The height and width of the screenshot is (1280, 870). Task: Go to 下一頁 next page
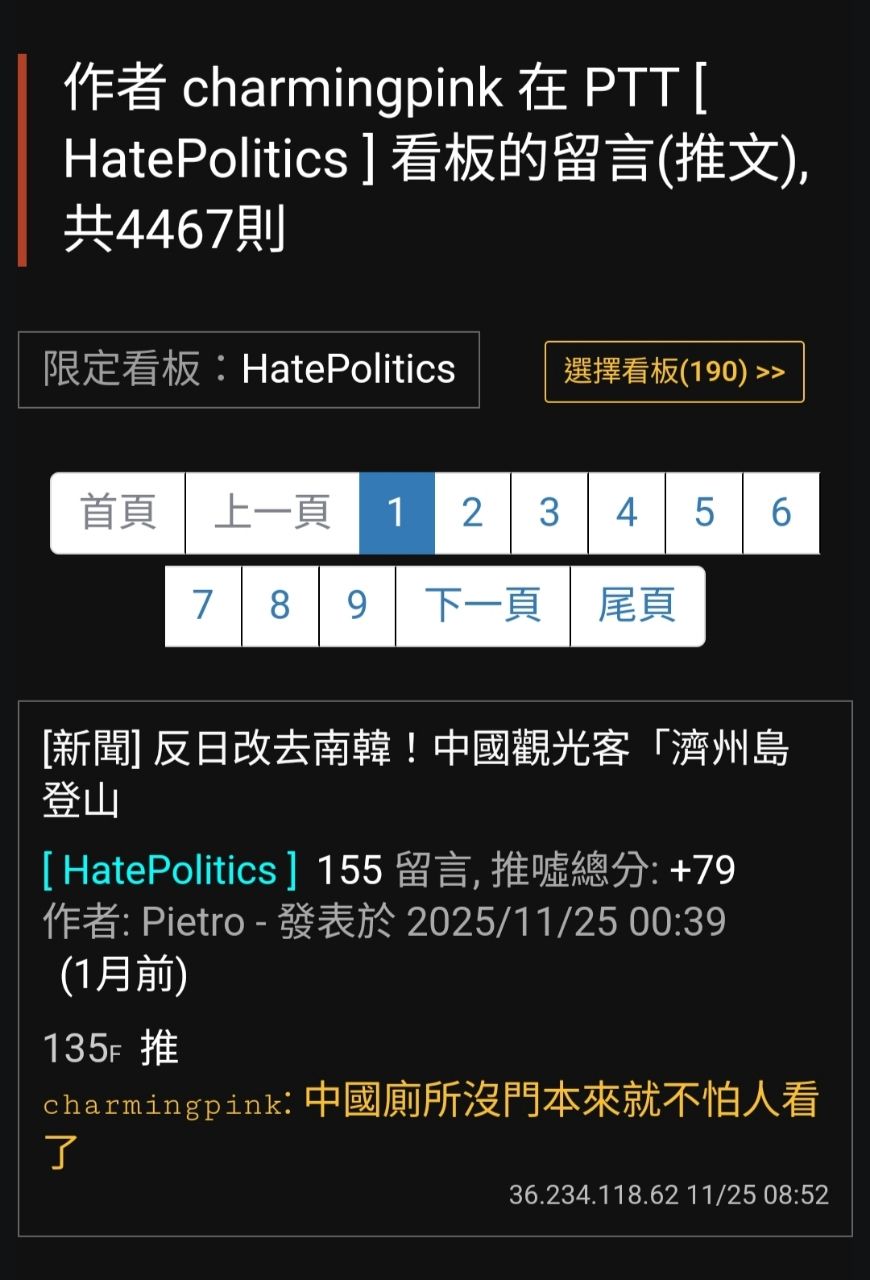click(x=482, y=606)
